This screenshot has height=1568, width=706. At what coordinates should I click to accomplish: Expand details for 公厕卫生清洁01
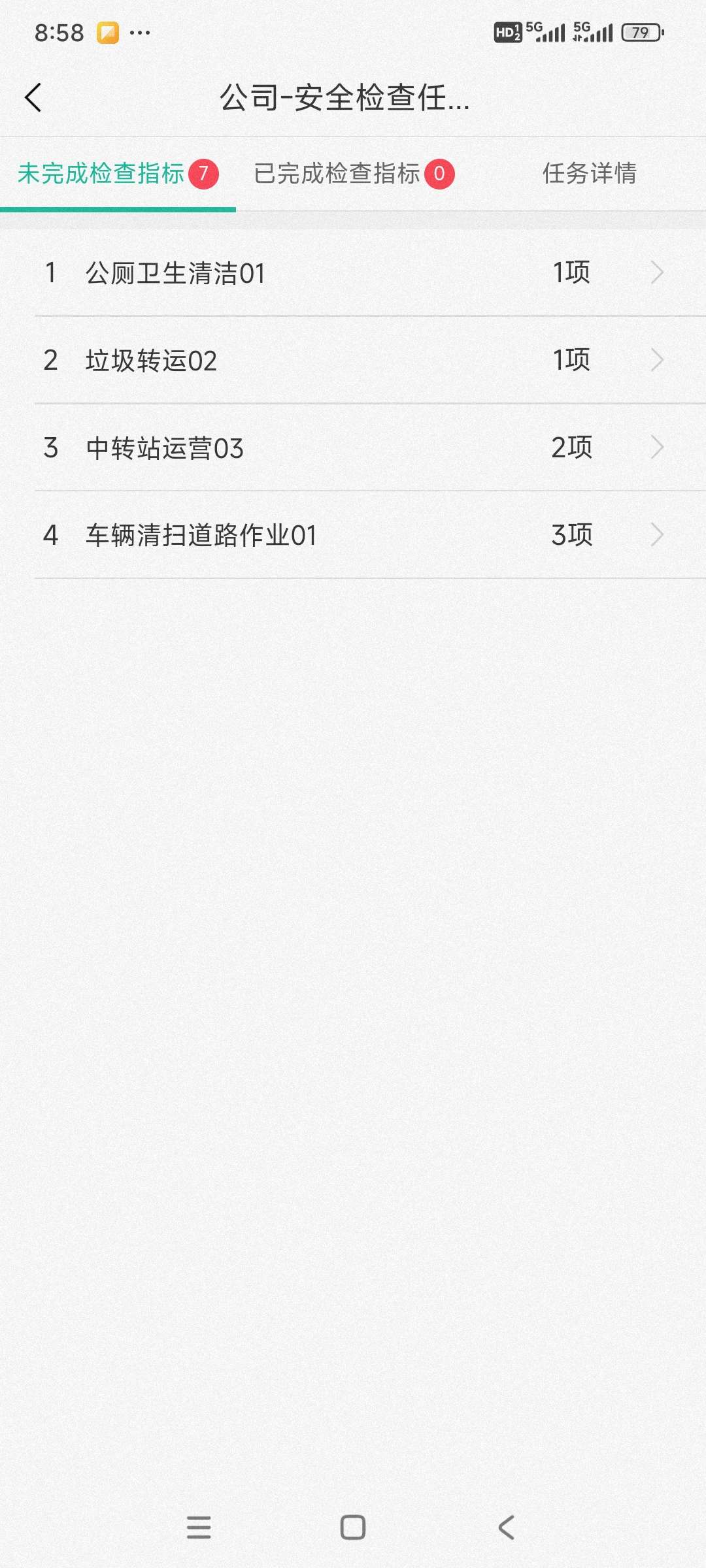point(658,273)
